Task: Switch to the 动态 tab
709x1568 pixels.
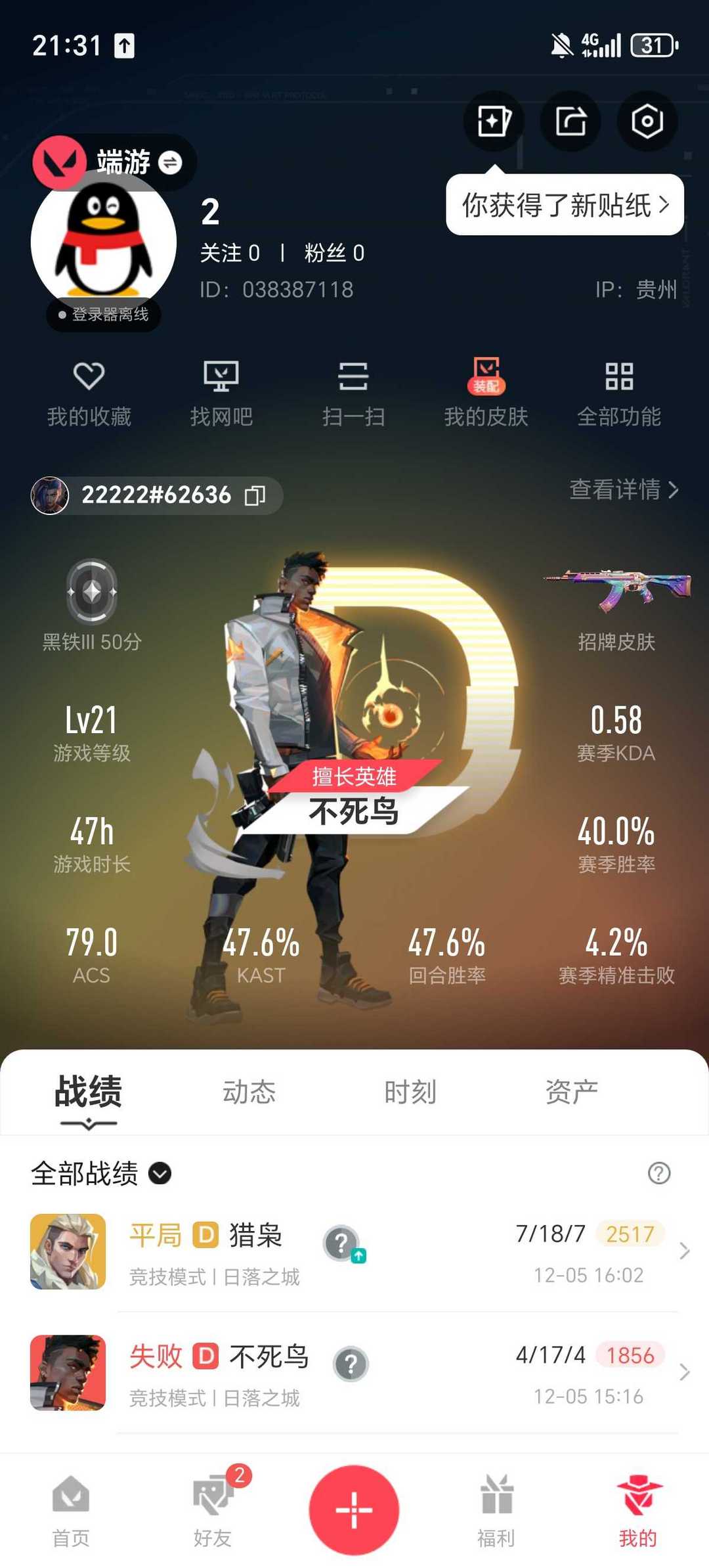Action: pos(249,1092)
